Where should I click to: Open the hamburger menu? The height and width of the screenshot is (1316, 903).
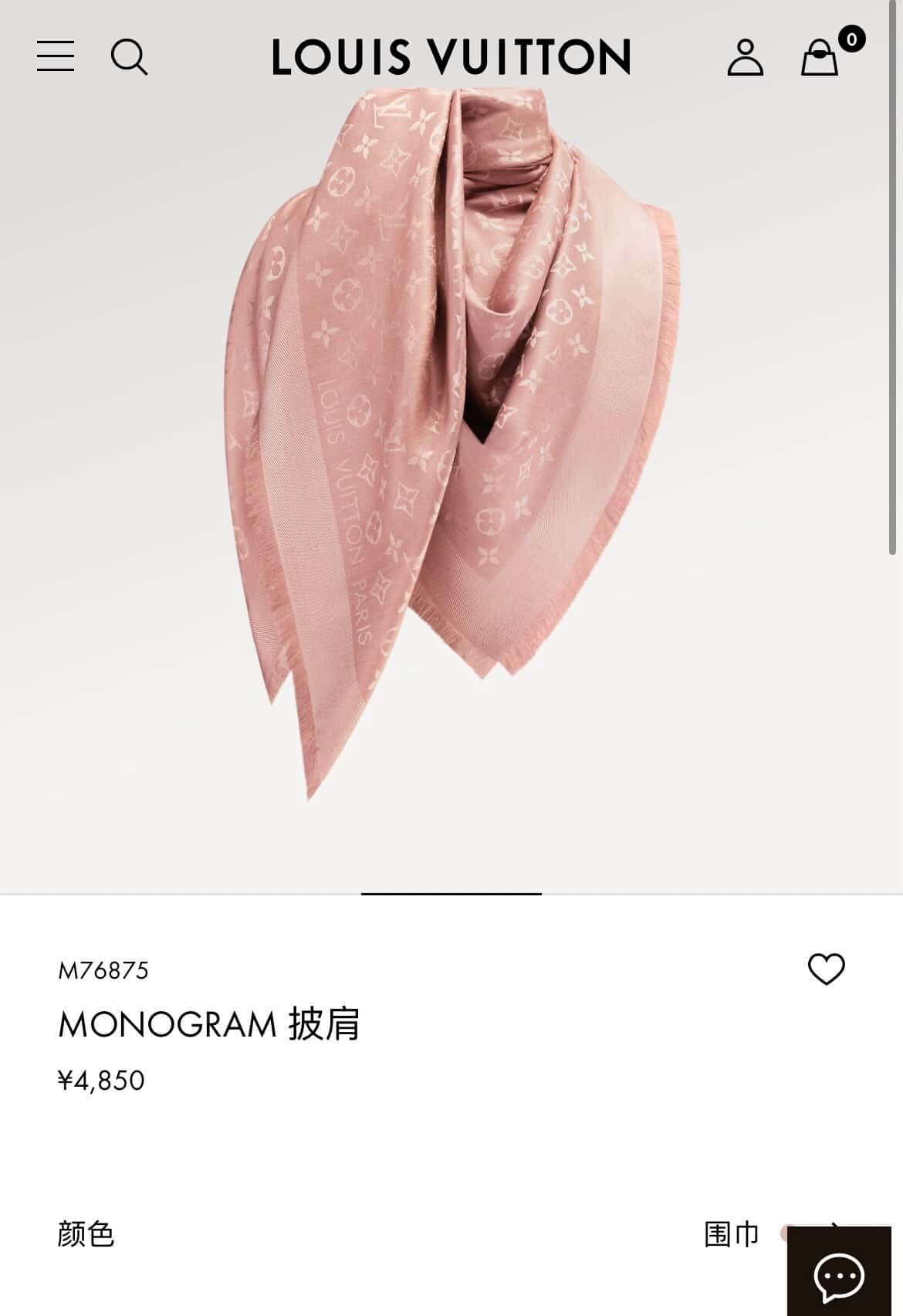(x=56, y=56)
